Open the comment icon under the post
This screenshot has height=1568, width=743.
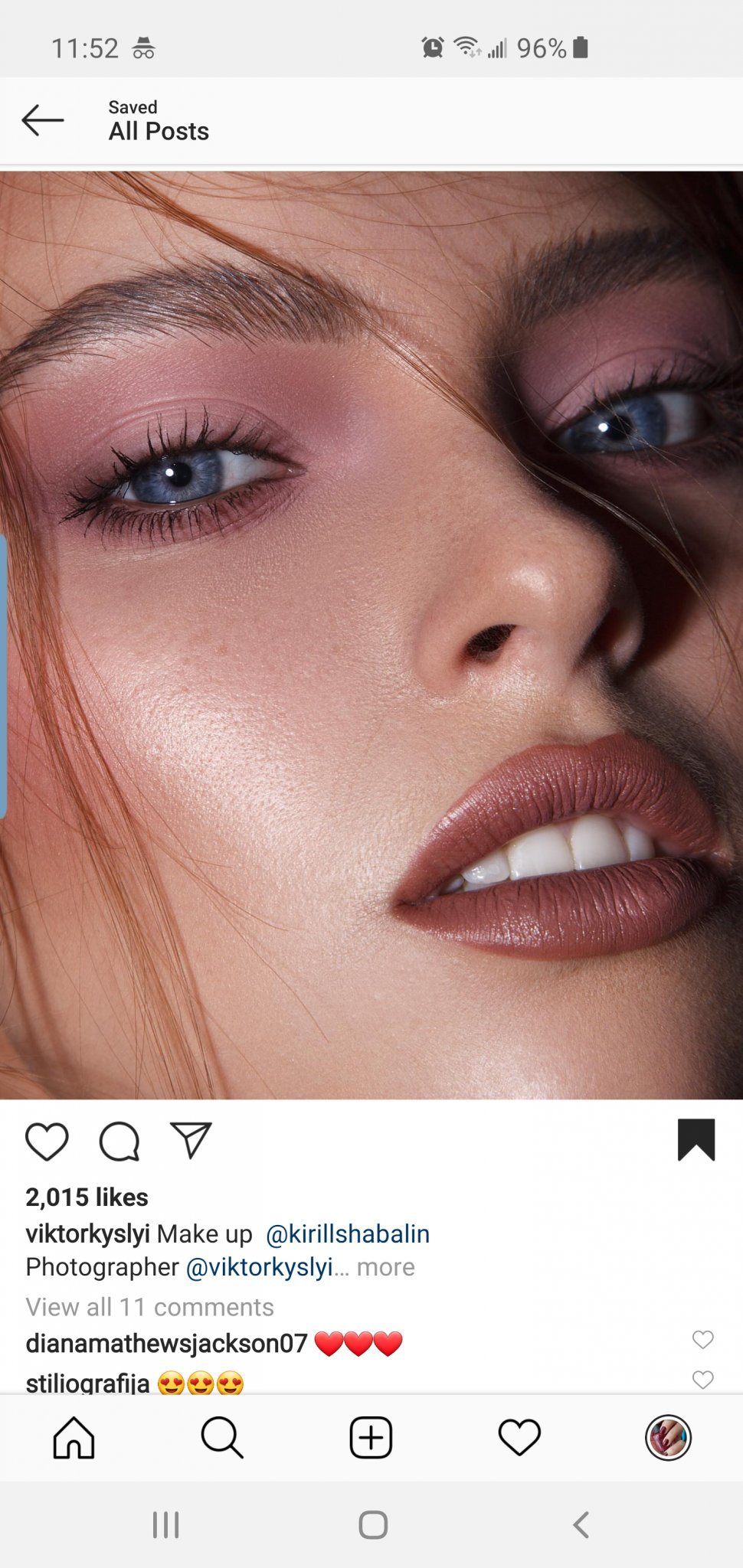[119, 1142]
